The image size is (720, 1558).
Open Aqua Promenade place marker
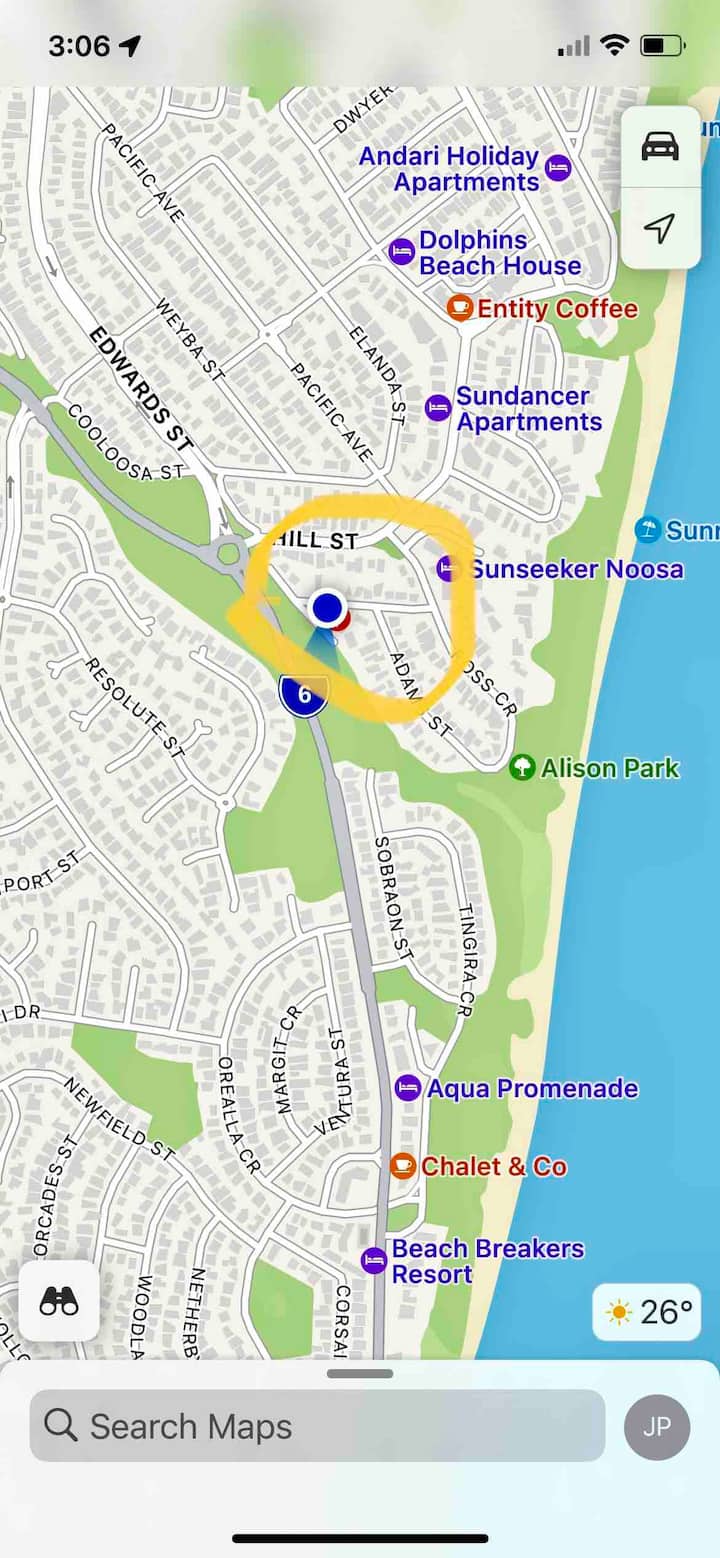pos(407,1088)
